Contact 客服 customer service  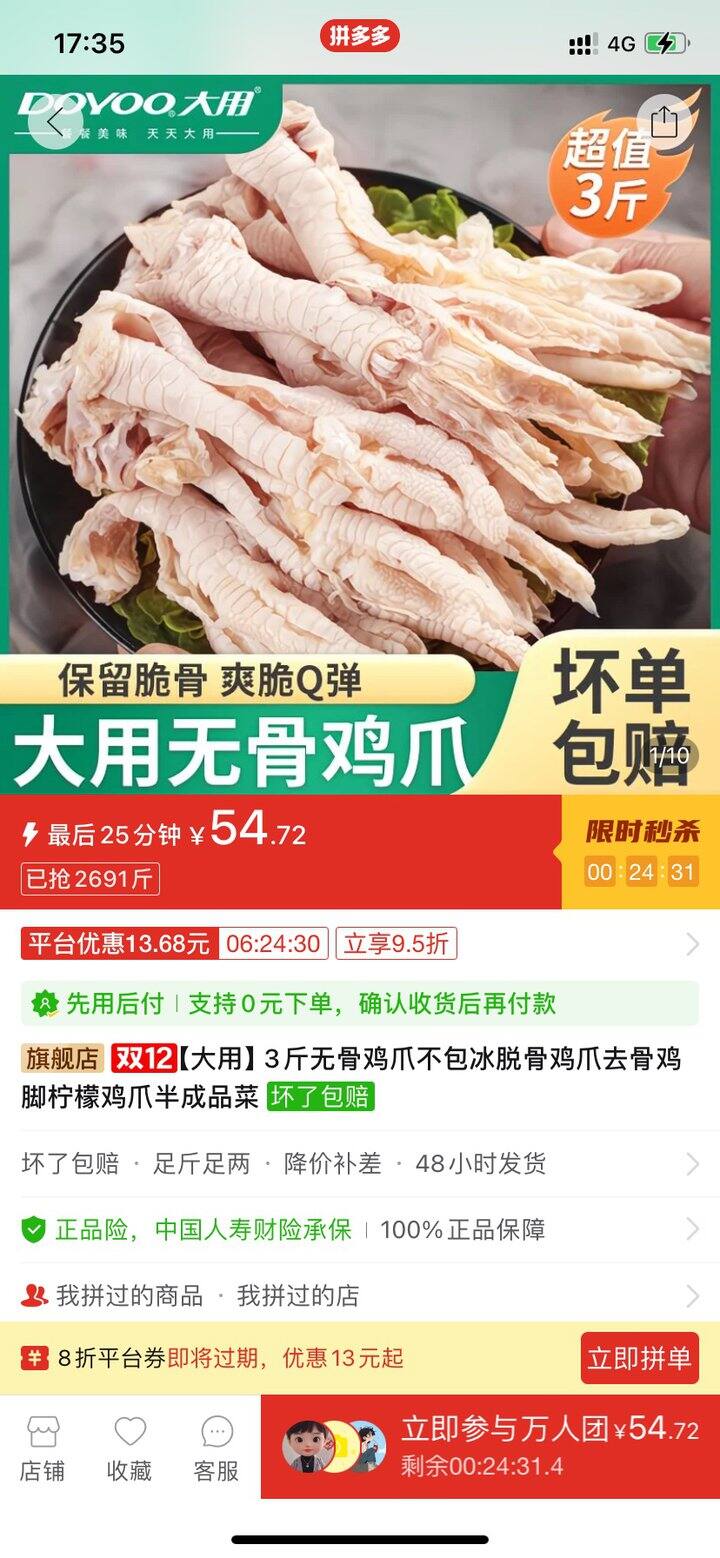tap(216, 1448)
